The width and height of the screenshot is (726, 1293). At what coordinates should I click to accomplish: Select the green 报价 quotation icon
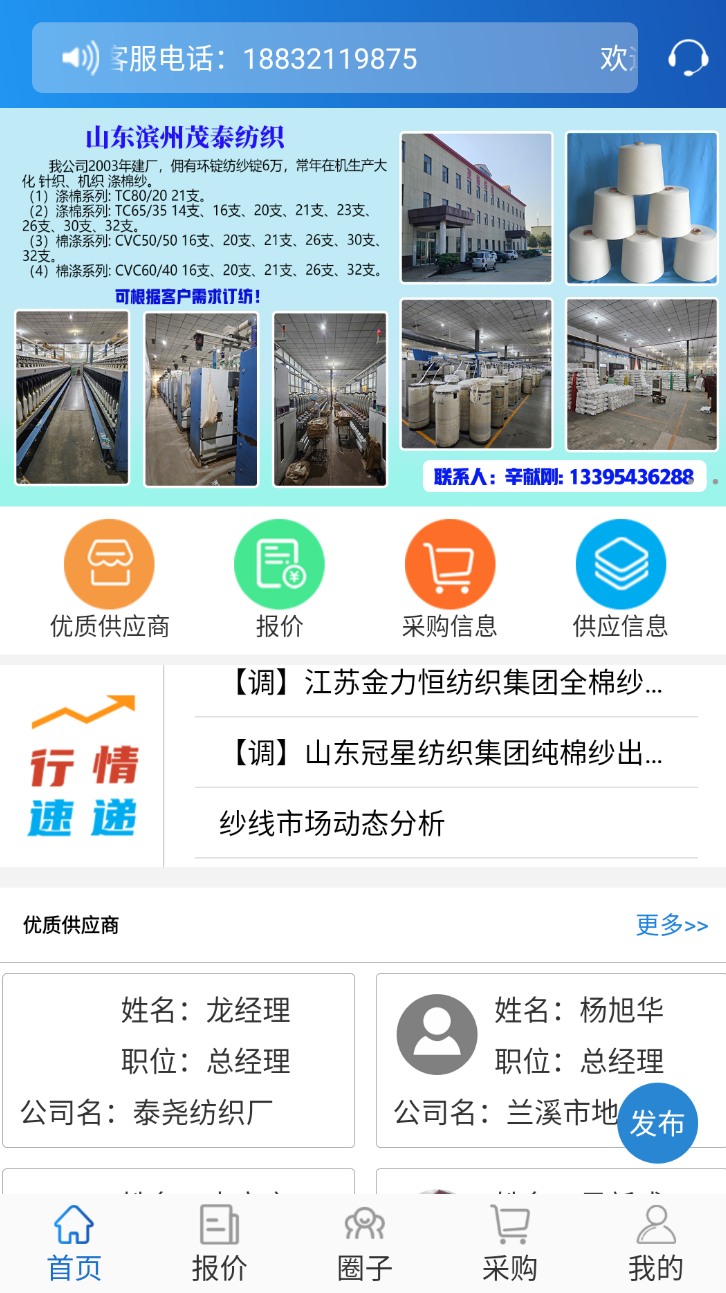(x=280, y=563)
